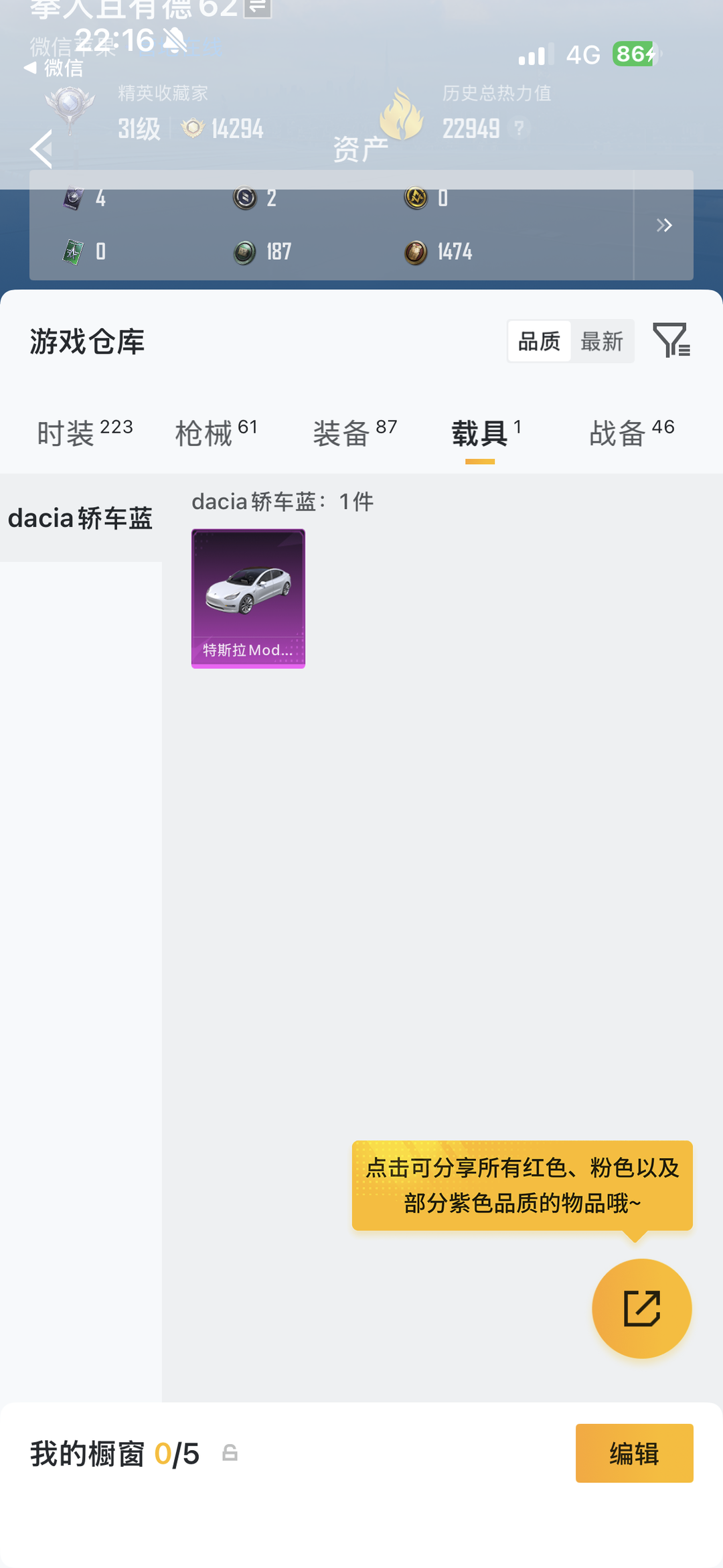Sort warehouse by 品质
Viewport: 723px width, 1568px height.
(x=539, y=342)
